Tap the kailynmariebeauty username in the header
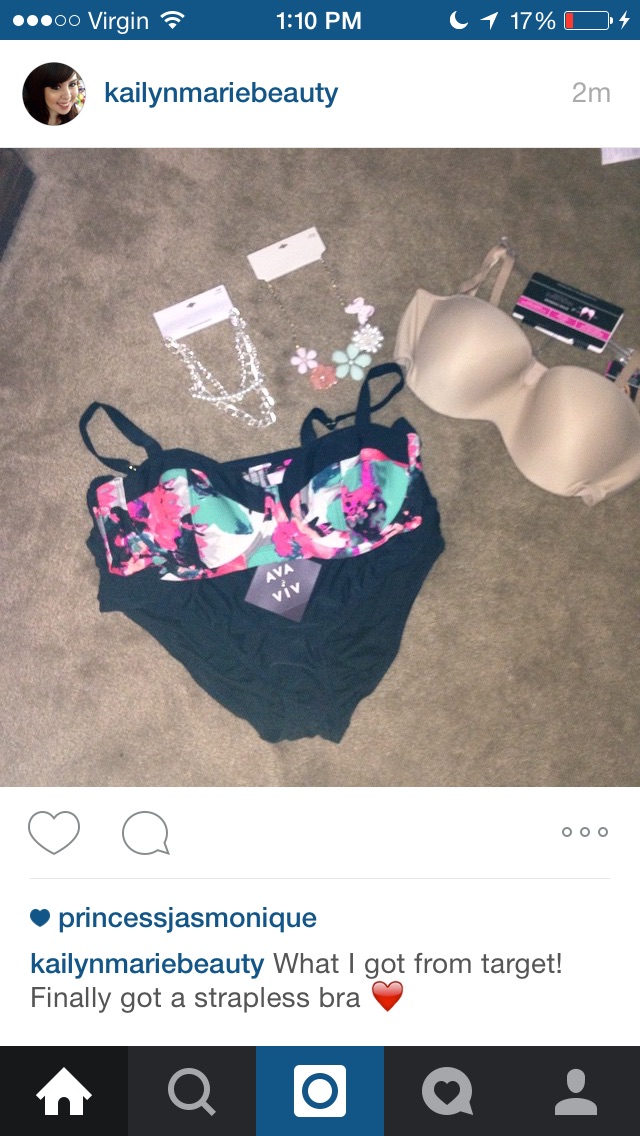Image resolution: width=640 pixels, height=1136 pixels. pos(221,93)
